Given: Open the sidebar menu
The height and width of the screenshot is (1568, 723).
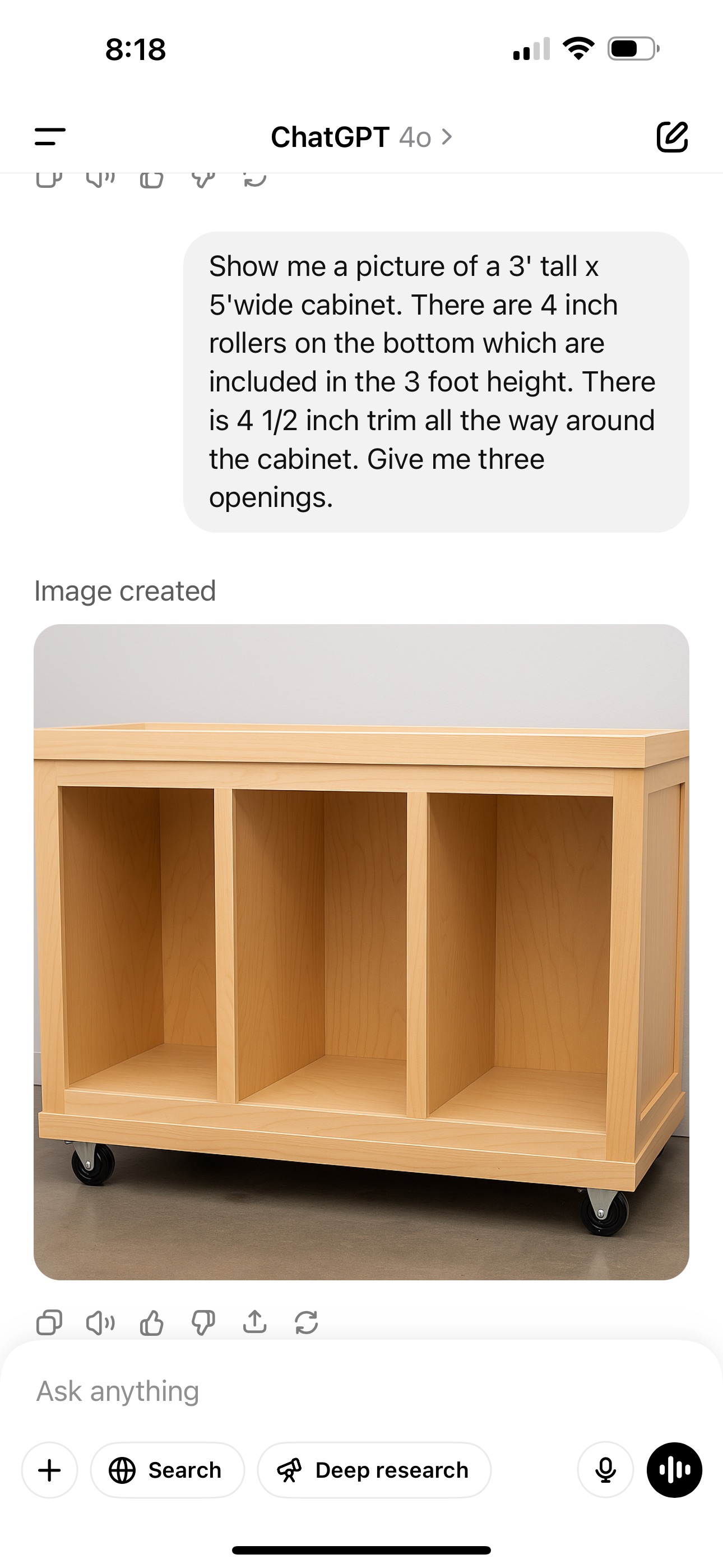Looking at the screenshot, I should click(x=50, y=136).
